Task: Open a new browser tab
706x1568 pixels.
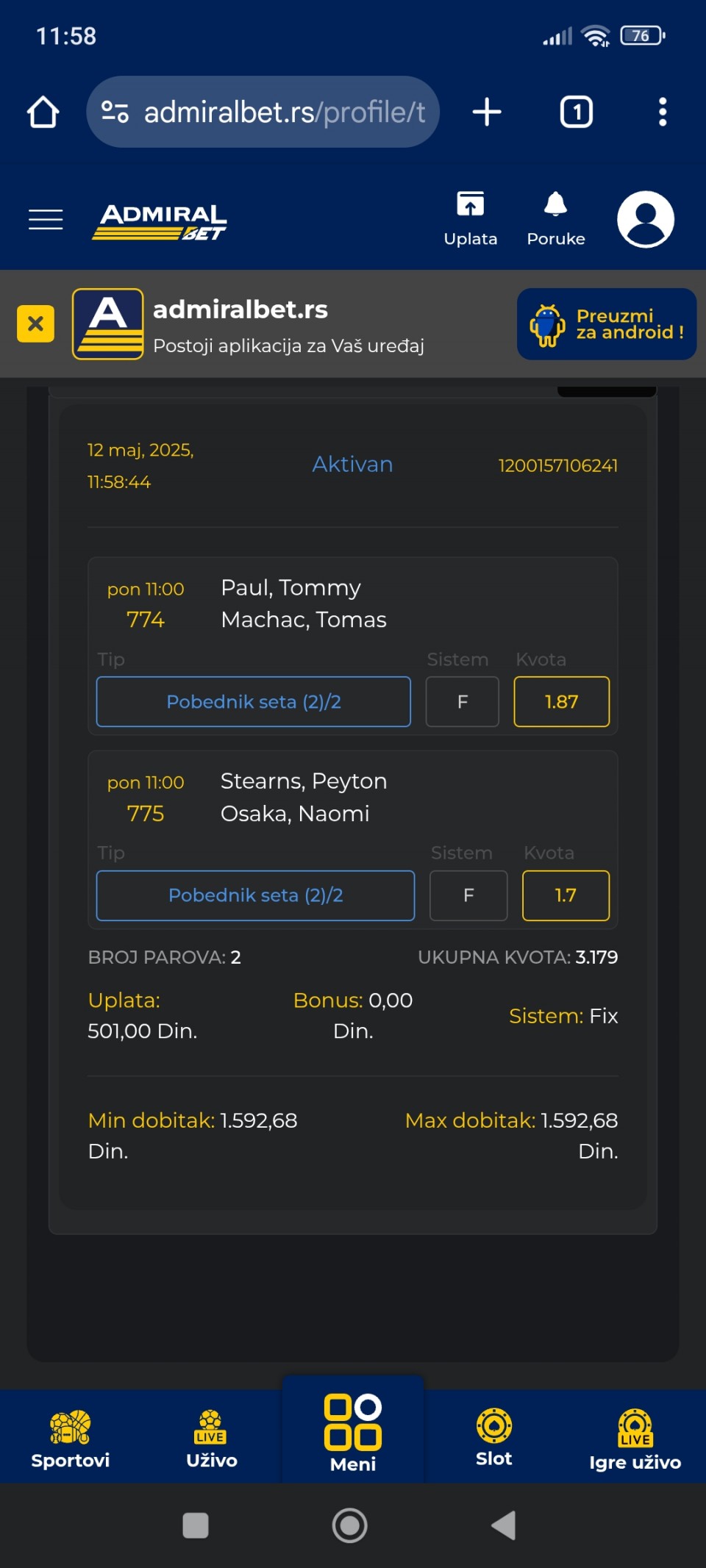Action: coord(487,112)
